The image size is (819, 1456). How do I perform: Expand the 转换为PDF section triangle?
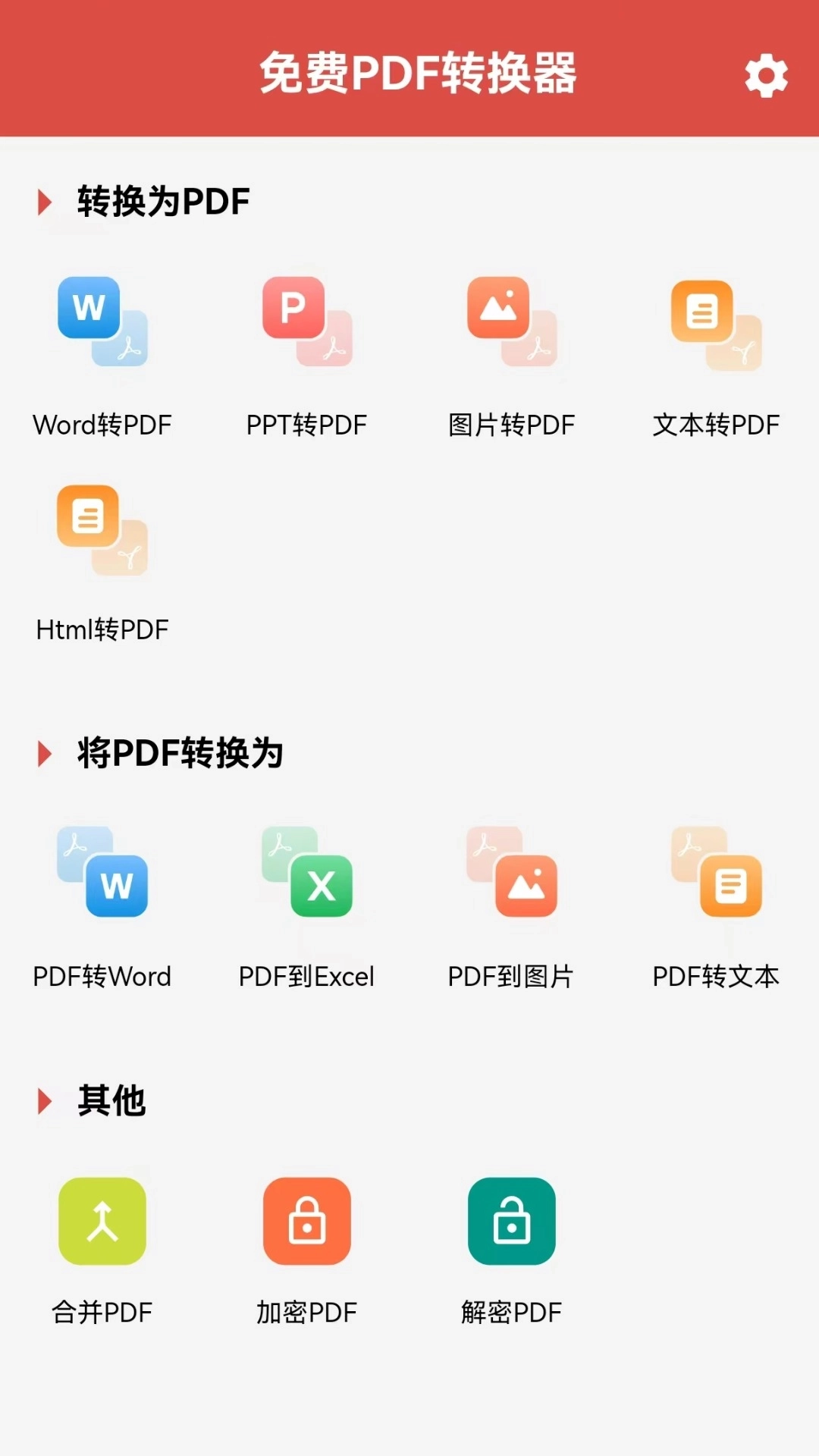(44, 201)
